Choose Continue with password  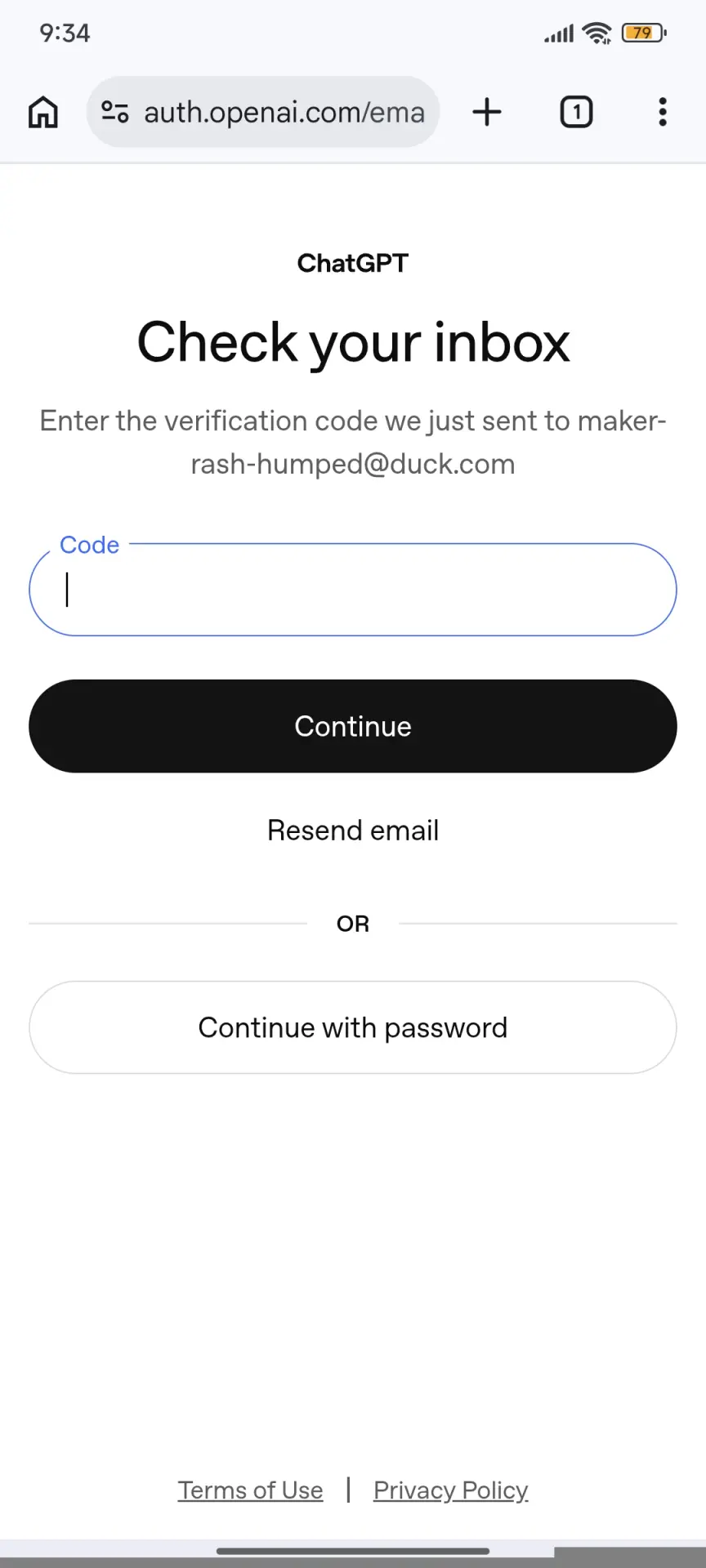[x=353, y=1027]
